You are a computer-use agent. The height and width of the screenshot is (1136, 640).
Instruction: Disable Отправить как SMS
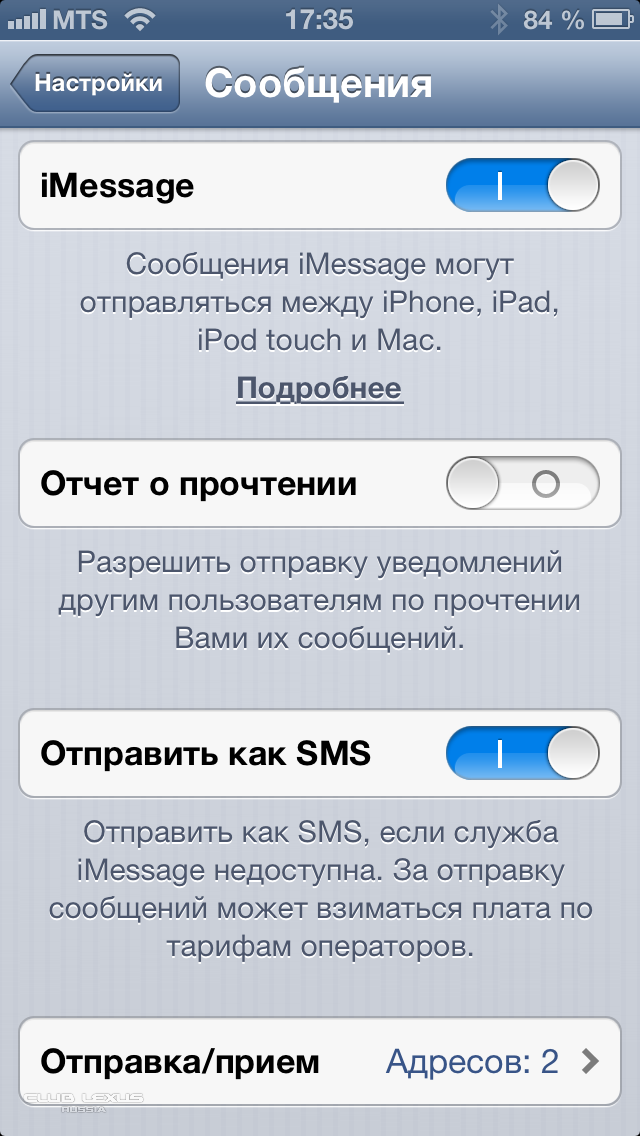pos(522,753)
